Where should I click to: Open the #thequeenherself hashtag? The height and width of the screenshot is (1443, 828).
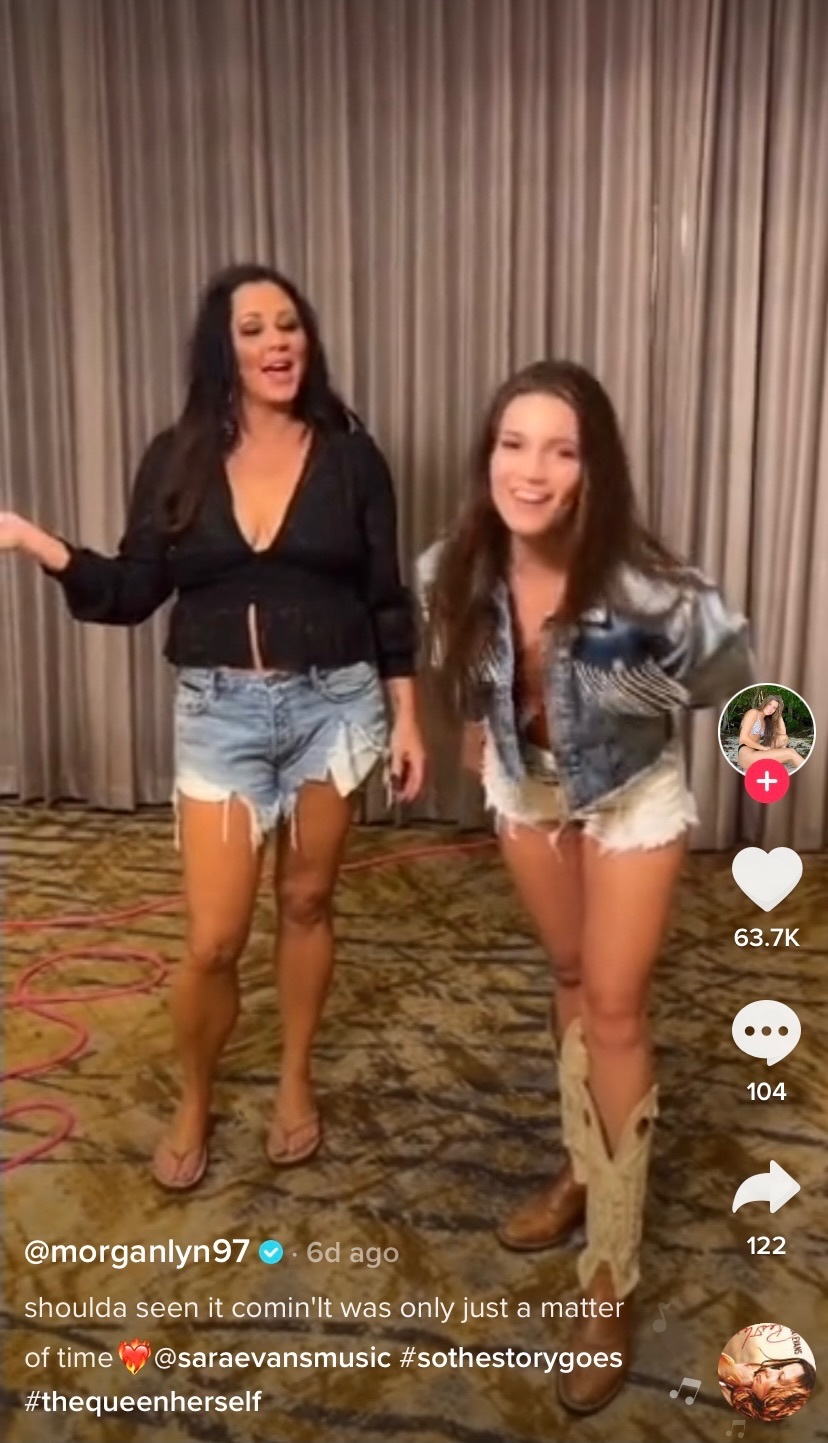pos(143,1401)
